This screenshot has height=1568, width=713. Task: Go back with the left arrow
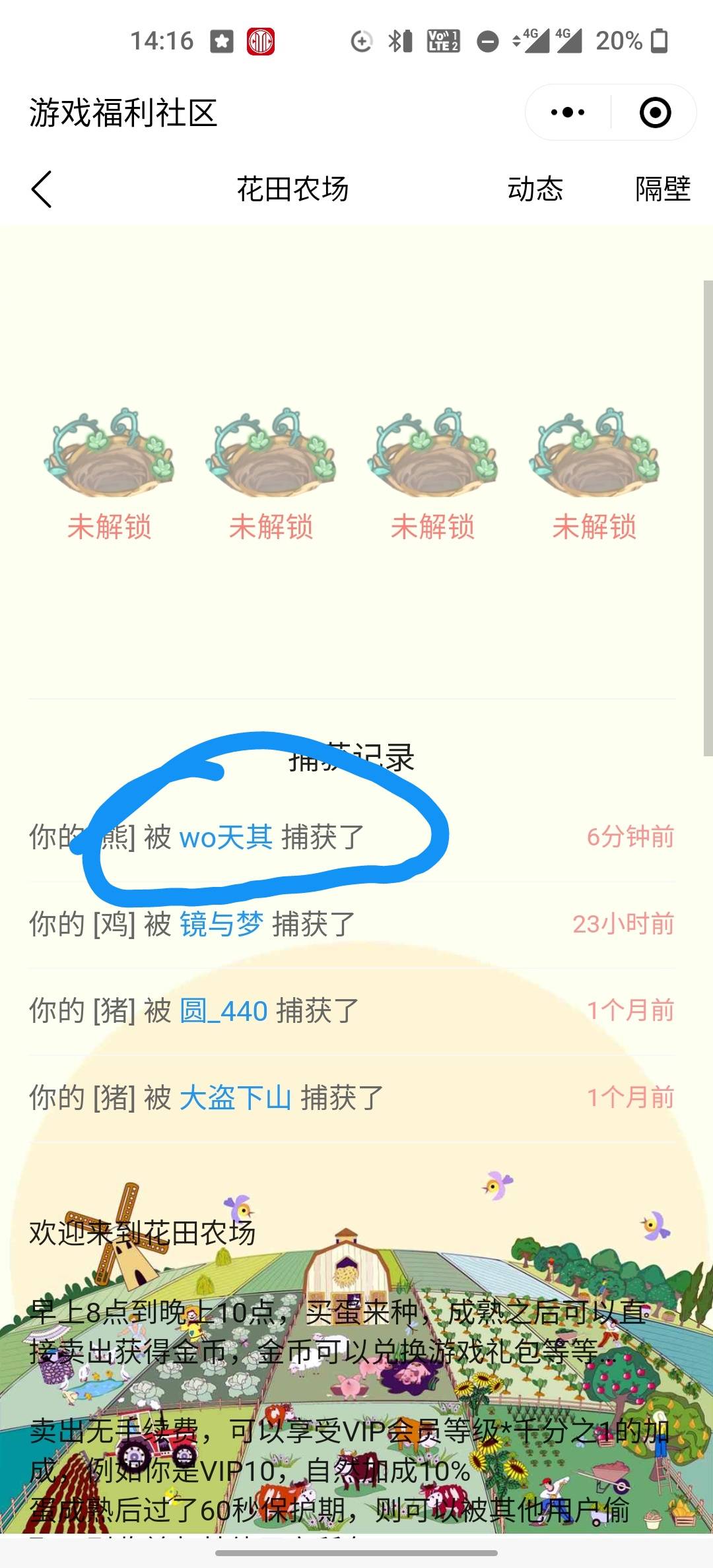point(42,189)
